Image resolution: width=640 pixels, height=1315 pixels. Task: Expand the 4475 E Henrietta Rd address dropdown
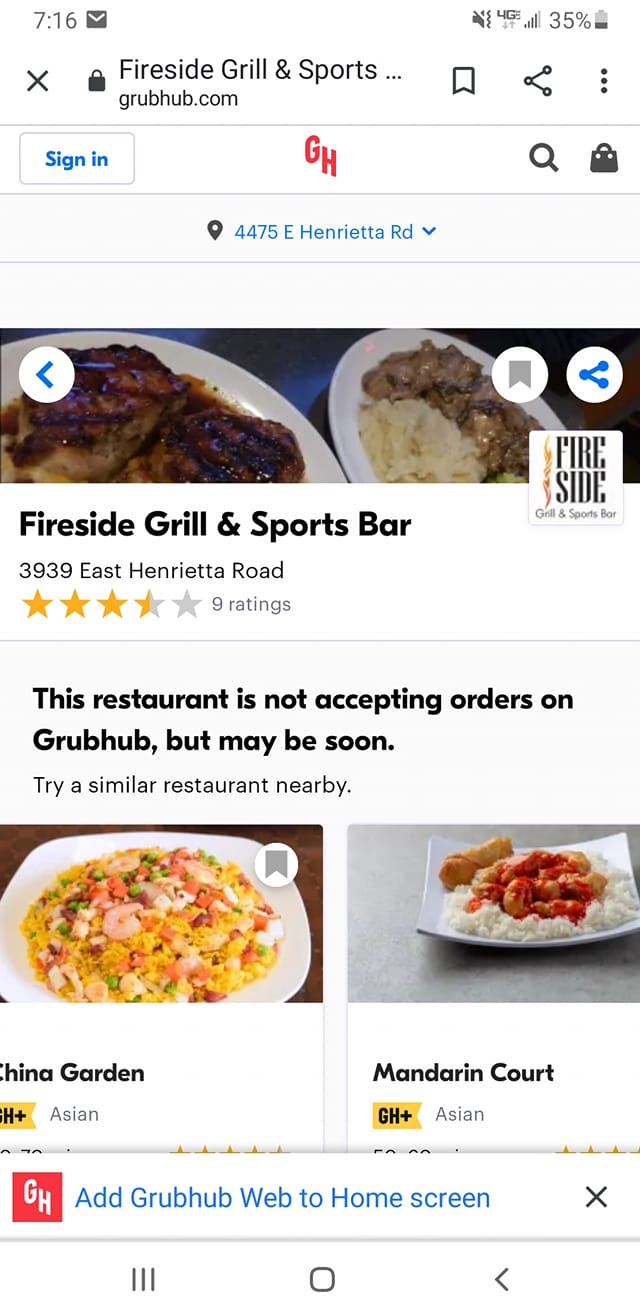pos(323,232)
